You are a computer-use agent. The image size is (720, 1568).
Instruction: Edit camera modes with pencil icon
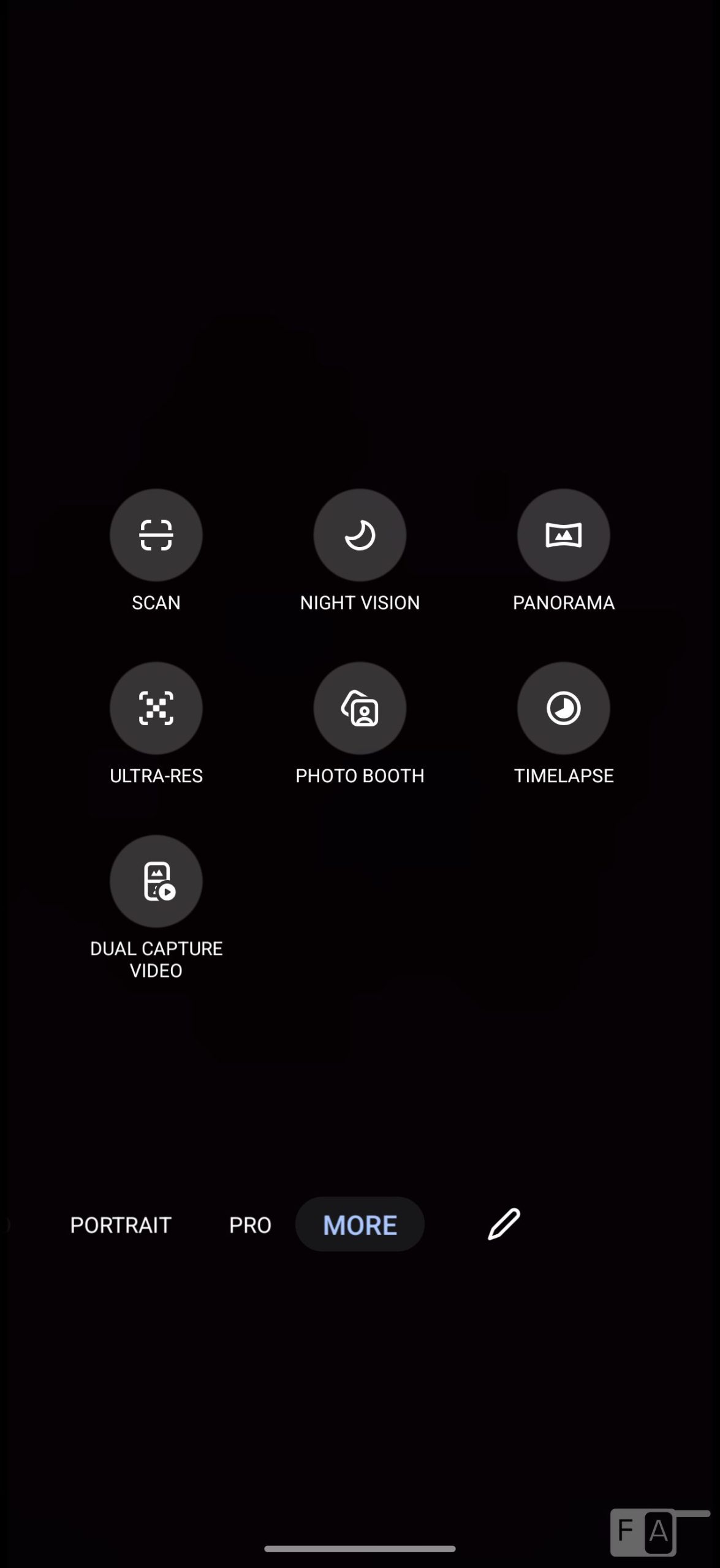click(x=504, y=1224)
